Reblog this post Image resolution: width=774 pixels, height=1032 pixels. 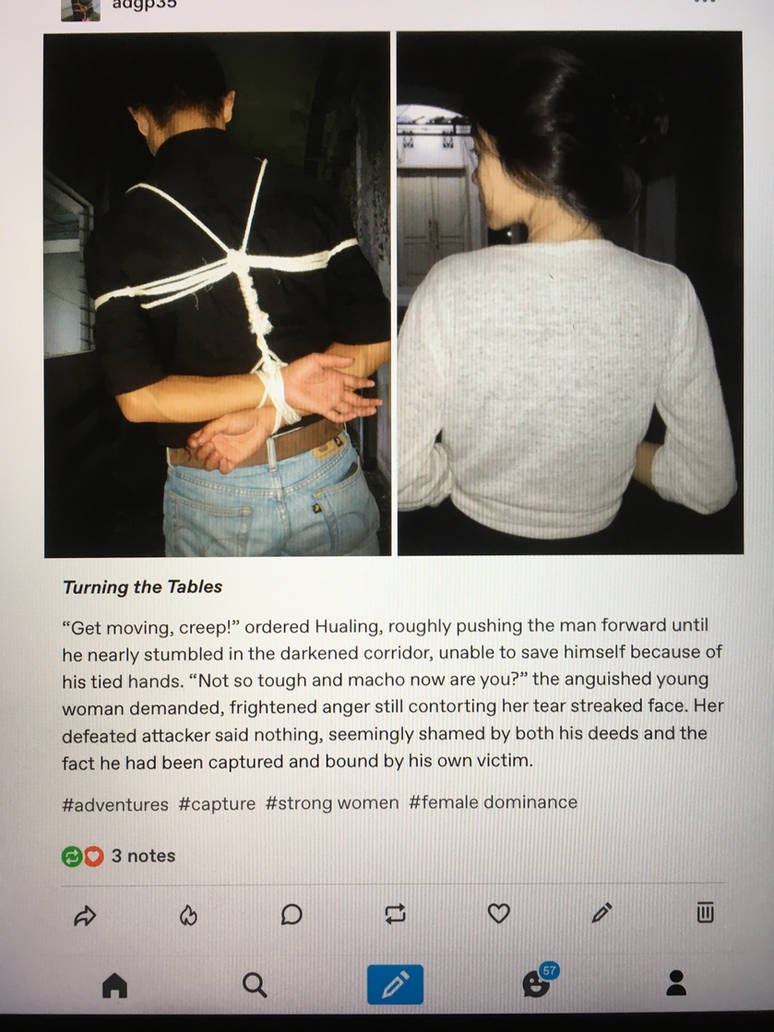pos(395,913)
